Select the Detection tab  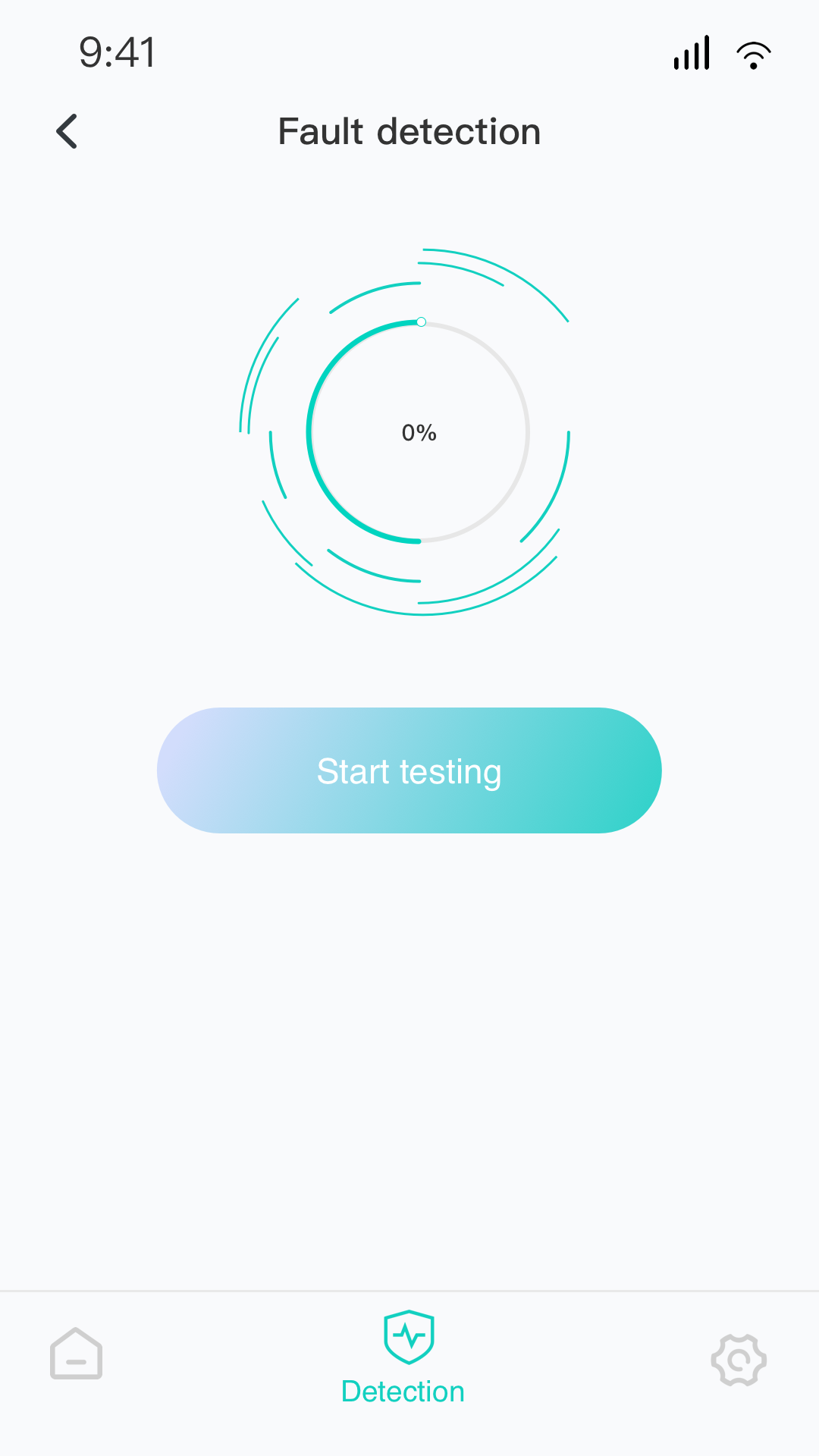(x=404, y=1357)
